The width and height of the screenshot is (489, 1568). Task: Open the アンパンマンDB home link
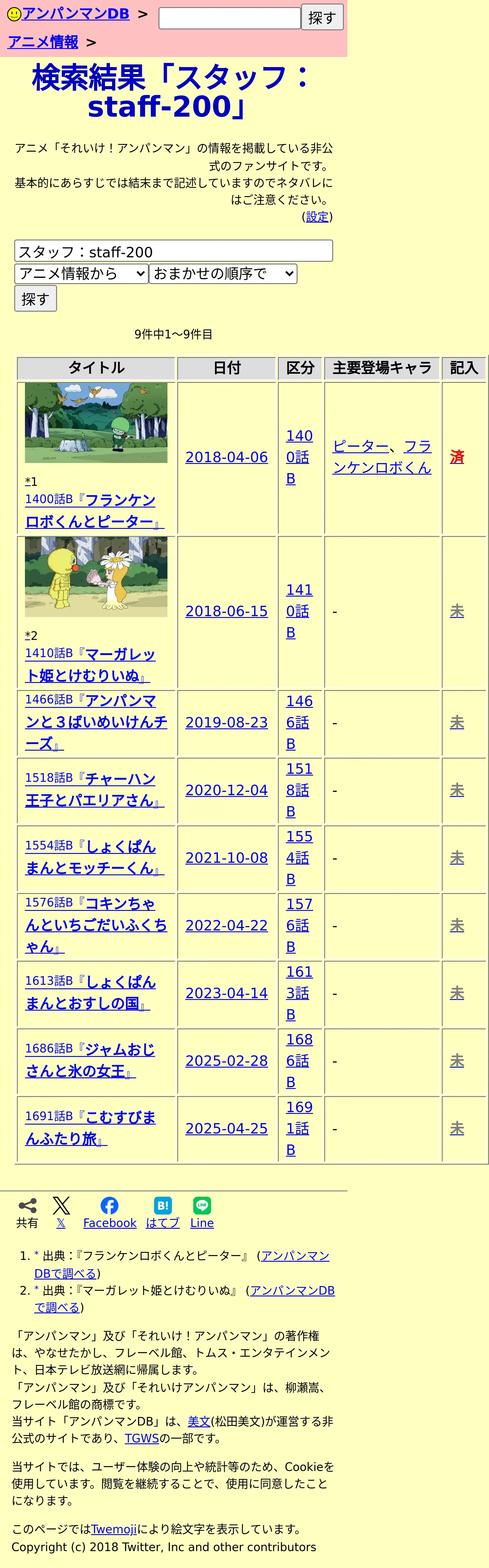pos(75,13)
